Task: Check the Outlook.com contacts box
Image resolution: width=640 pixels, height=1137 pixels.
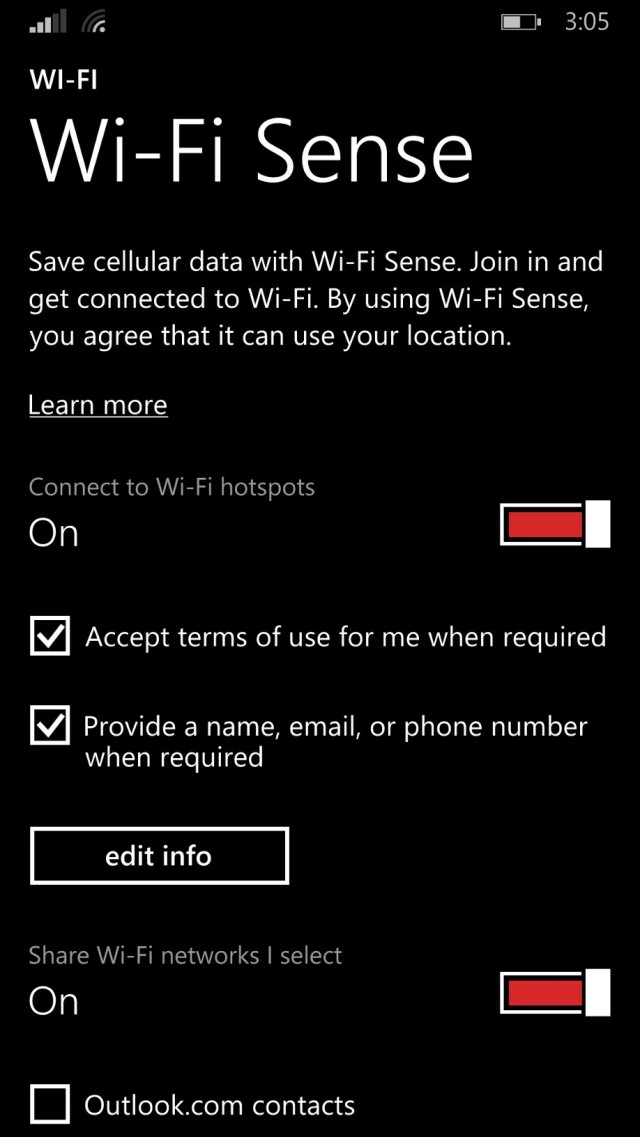Action: click(50, 1104)
